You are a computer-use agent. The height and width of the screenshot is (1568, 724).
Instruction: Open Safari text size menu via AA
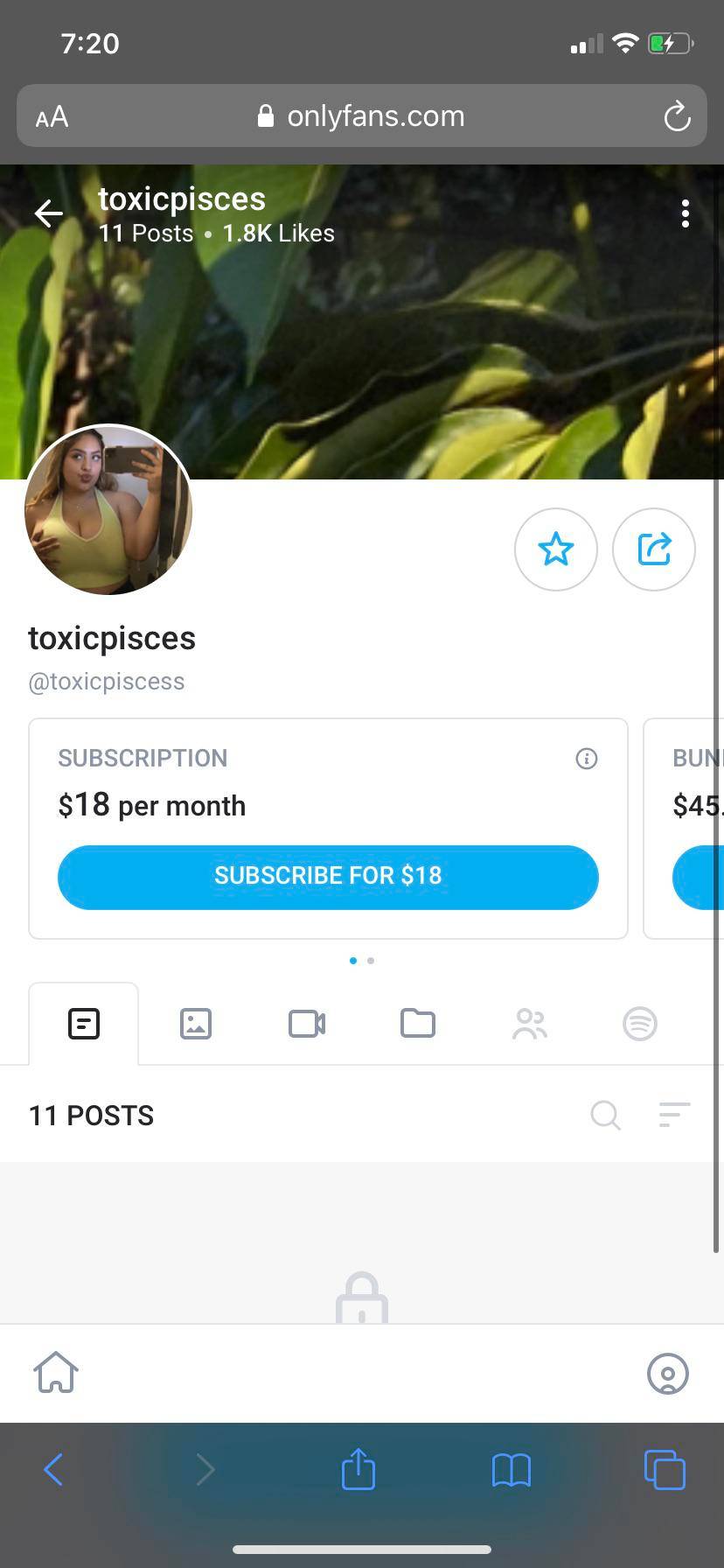click(51, 115)
